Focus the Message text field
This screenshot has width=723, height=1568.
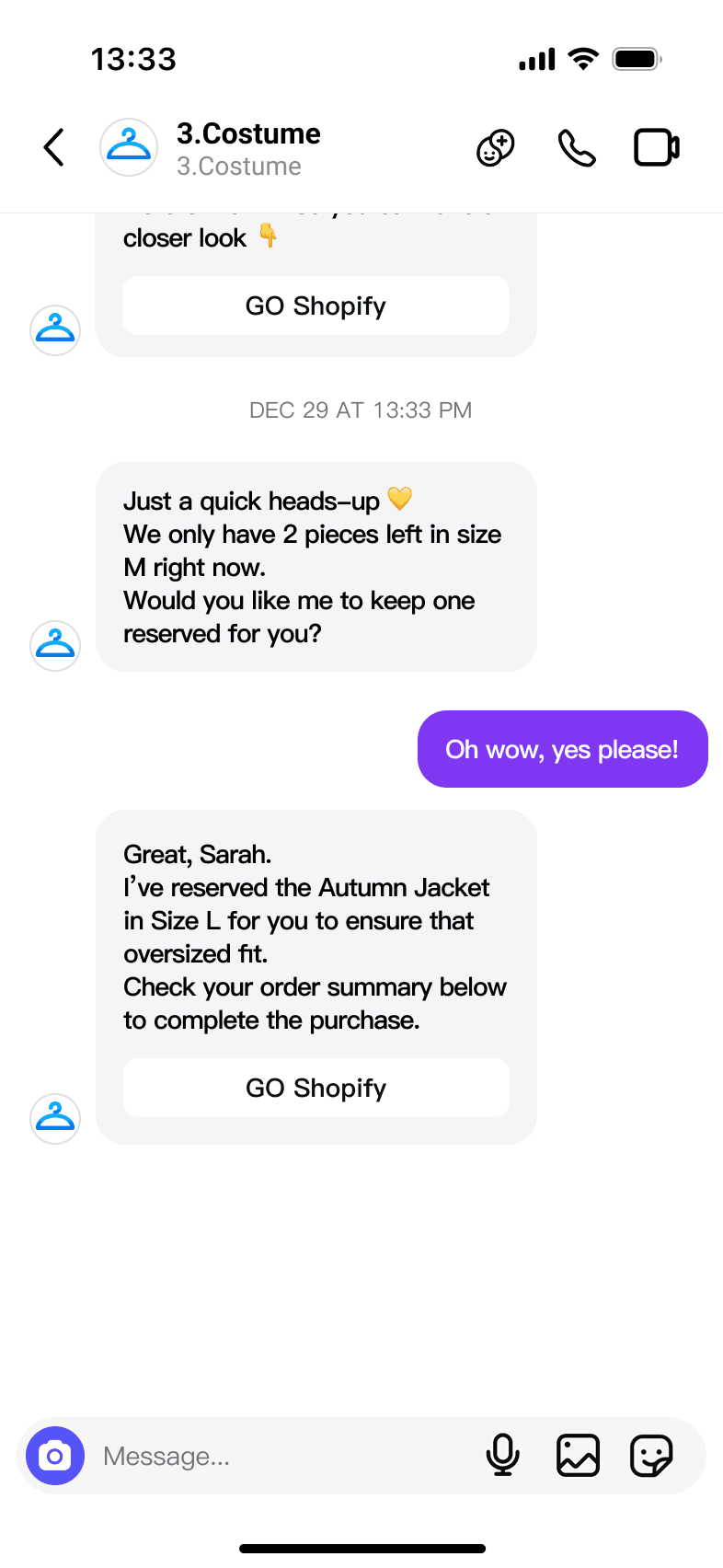coord(285,1456)
